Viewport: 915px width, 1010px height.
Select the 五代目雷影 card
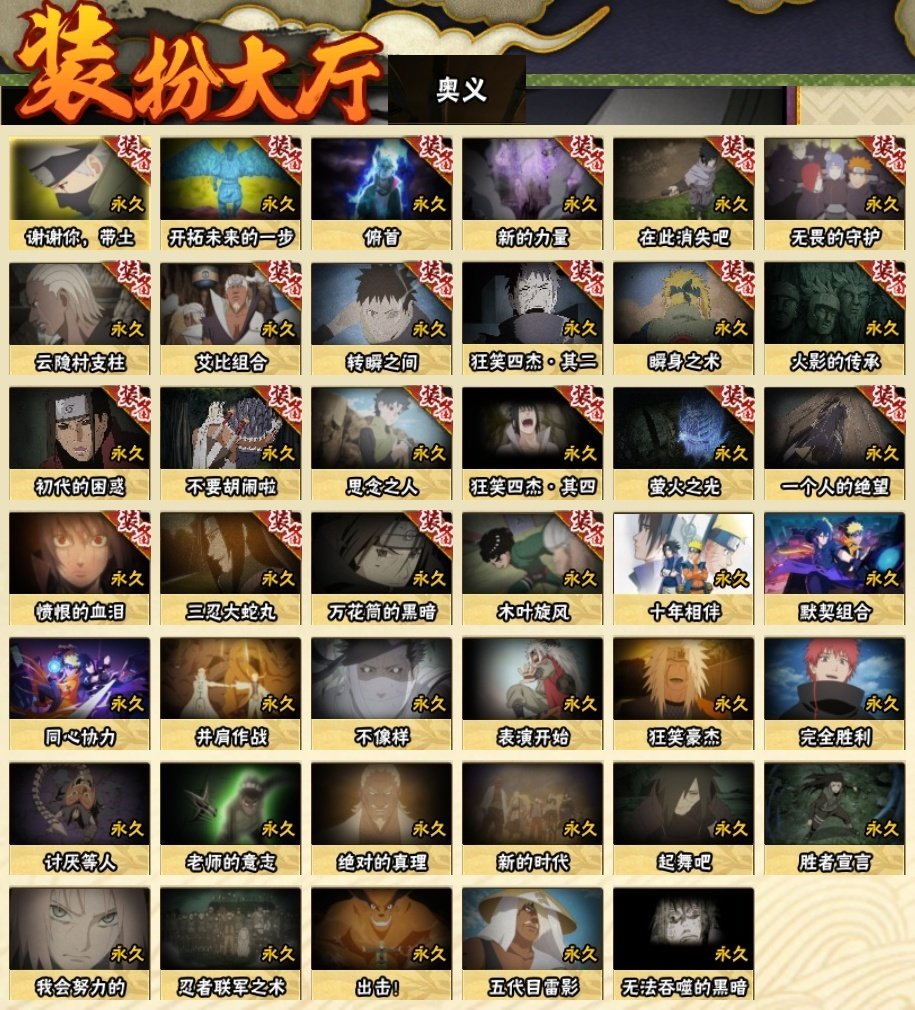coord(532,943)
